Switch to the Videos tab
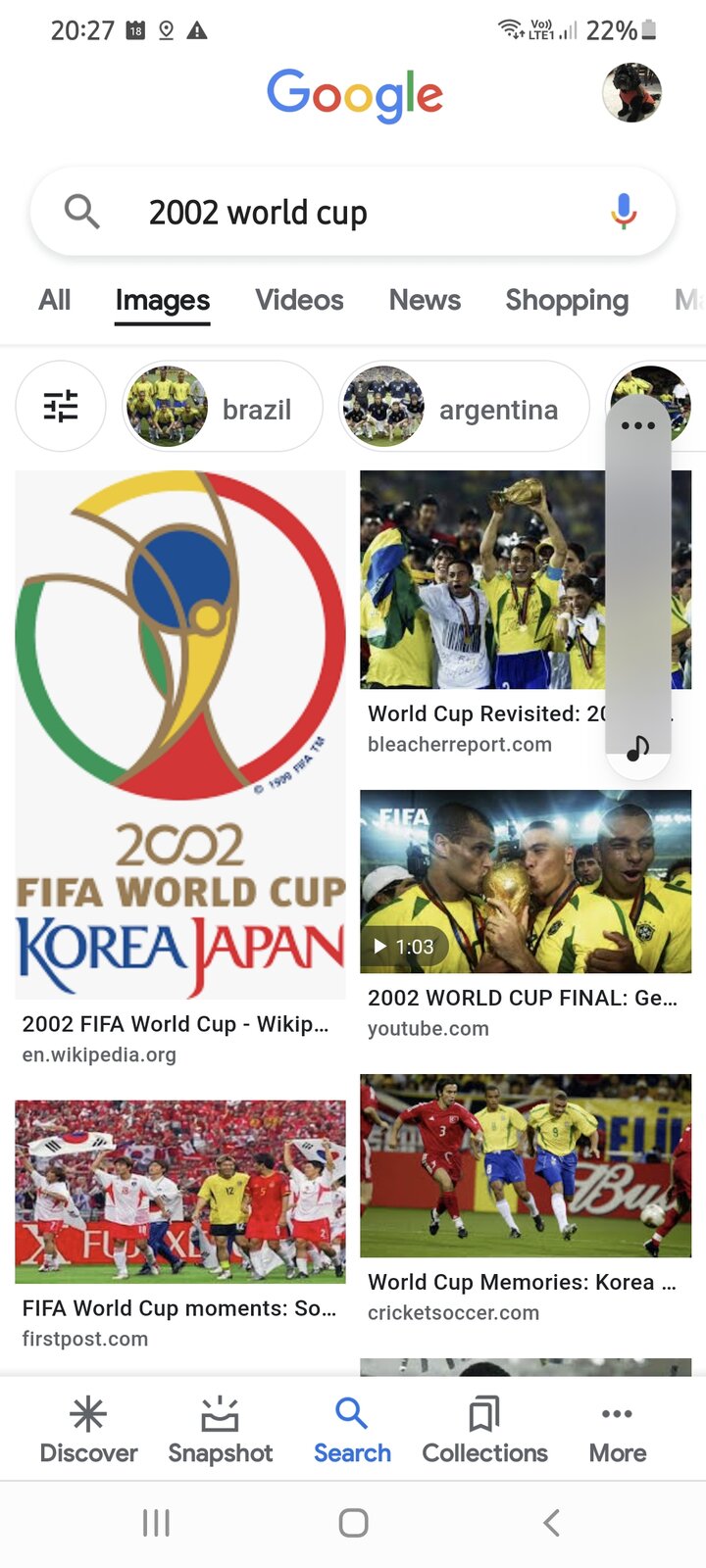706x1568 pixels. (299, 301)
